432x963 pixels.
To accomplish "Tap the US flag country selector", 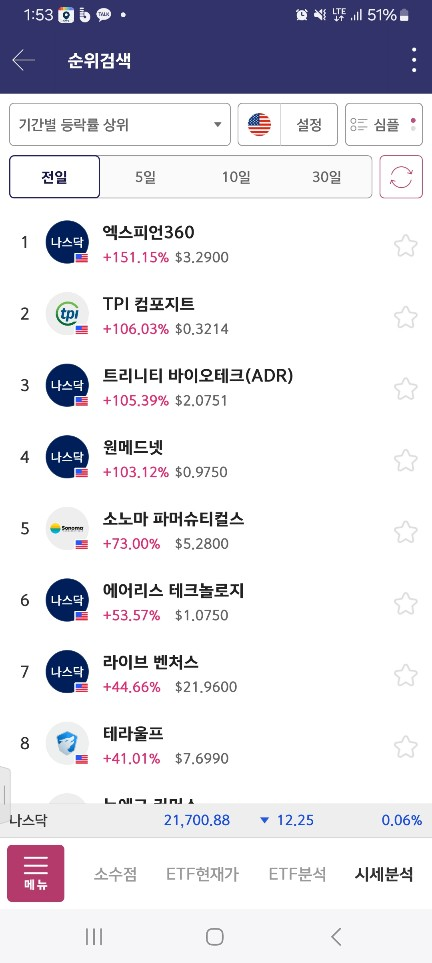I will (x=259, y=125).
